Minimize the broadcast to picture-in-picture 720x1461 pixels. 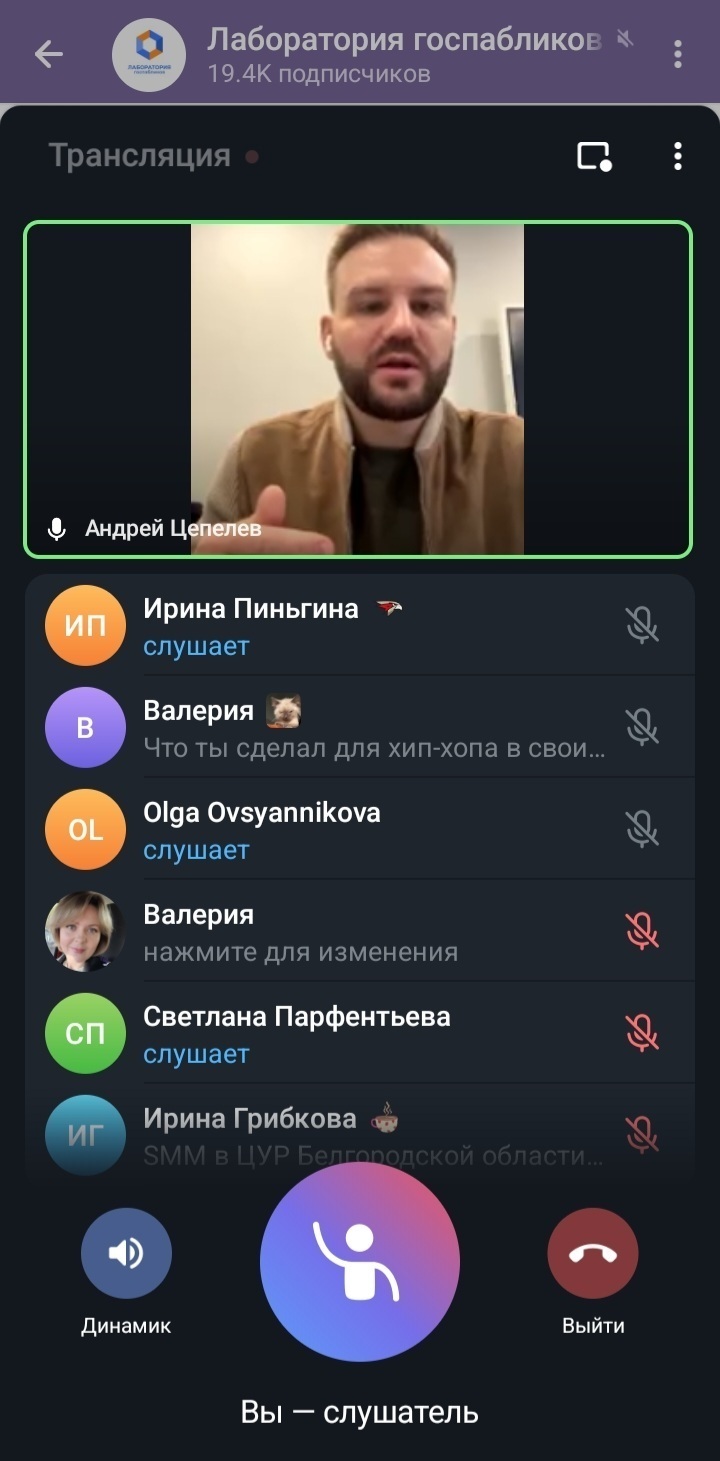tap(594, 157)
